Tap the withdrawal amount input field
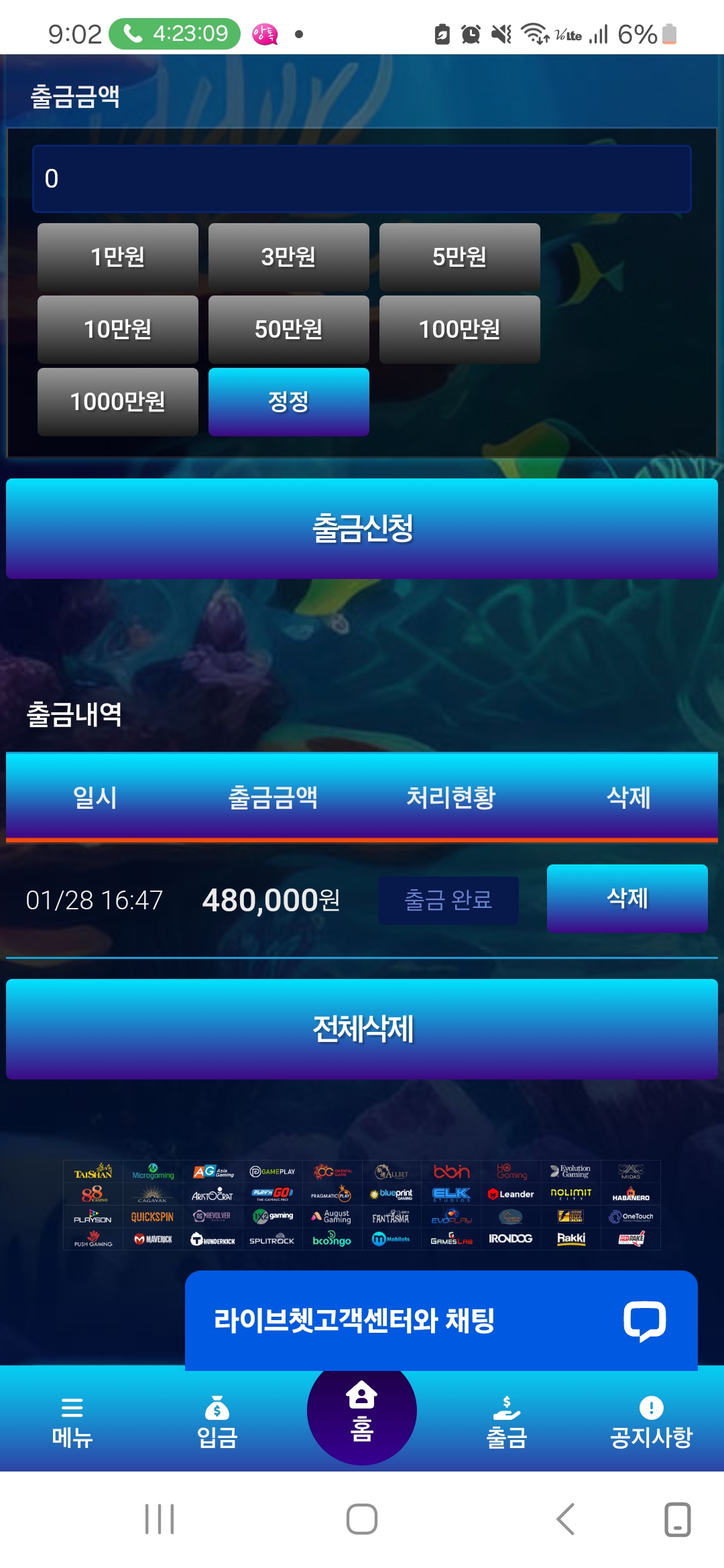The height and width of the screenshot is (1568, 724). tap(362, 179)
